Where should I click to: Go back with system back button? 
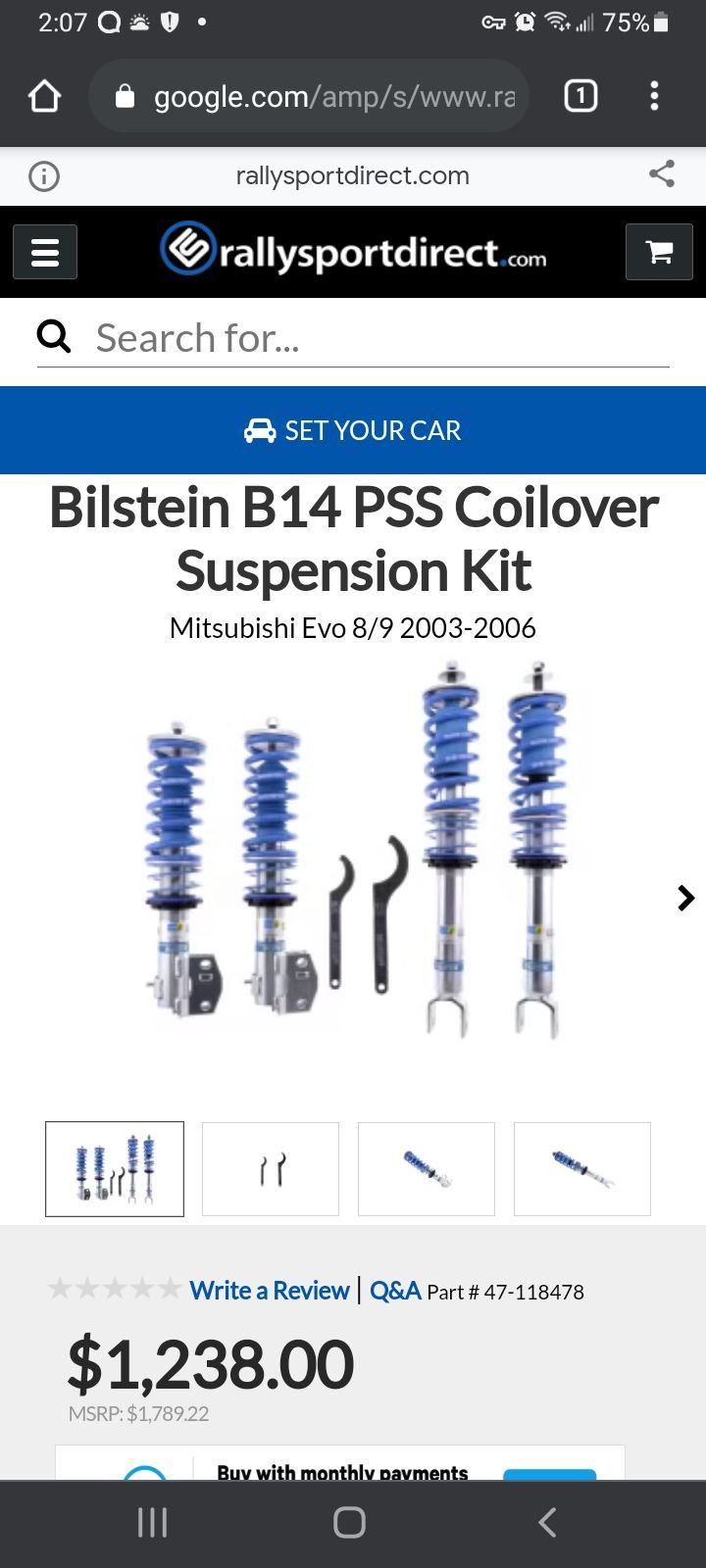click(547, 1522)
